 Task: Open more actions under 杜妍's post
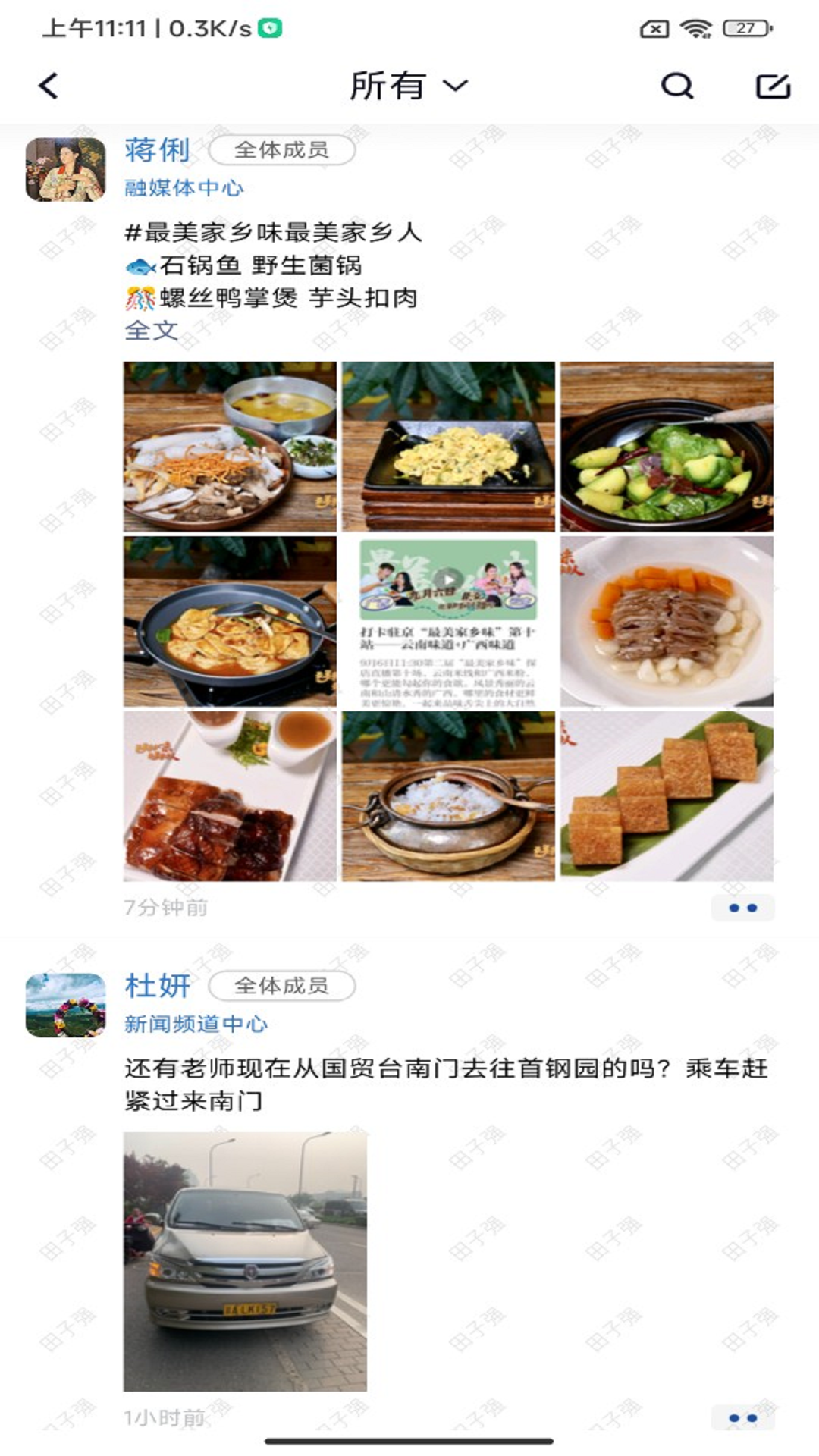point(742,1418)
